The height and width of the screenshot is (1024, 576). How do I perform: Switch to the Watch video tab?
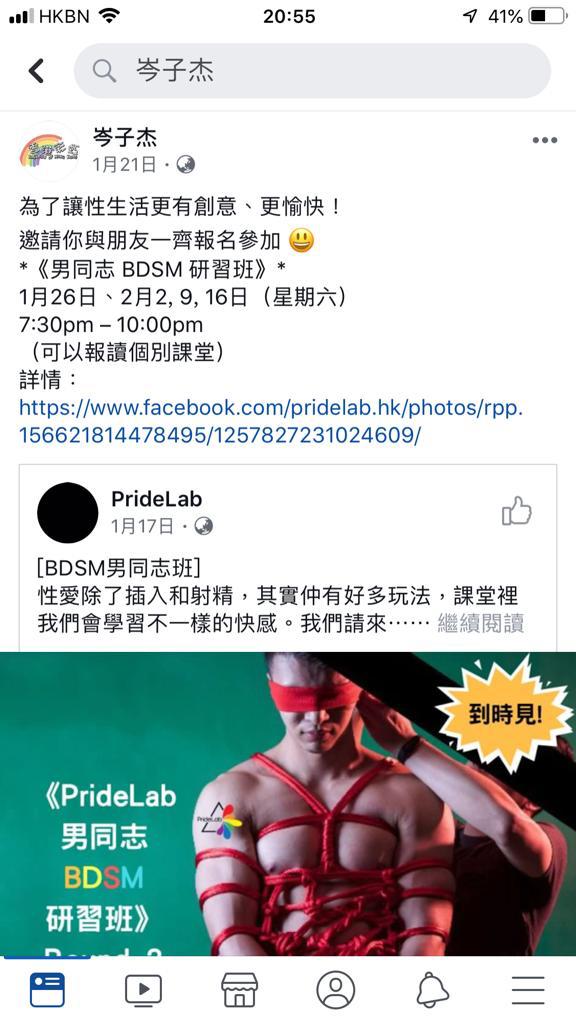144,990
